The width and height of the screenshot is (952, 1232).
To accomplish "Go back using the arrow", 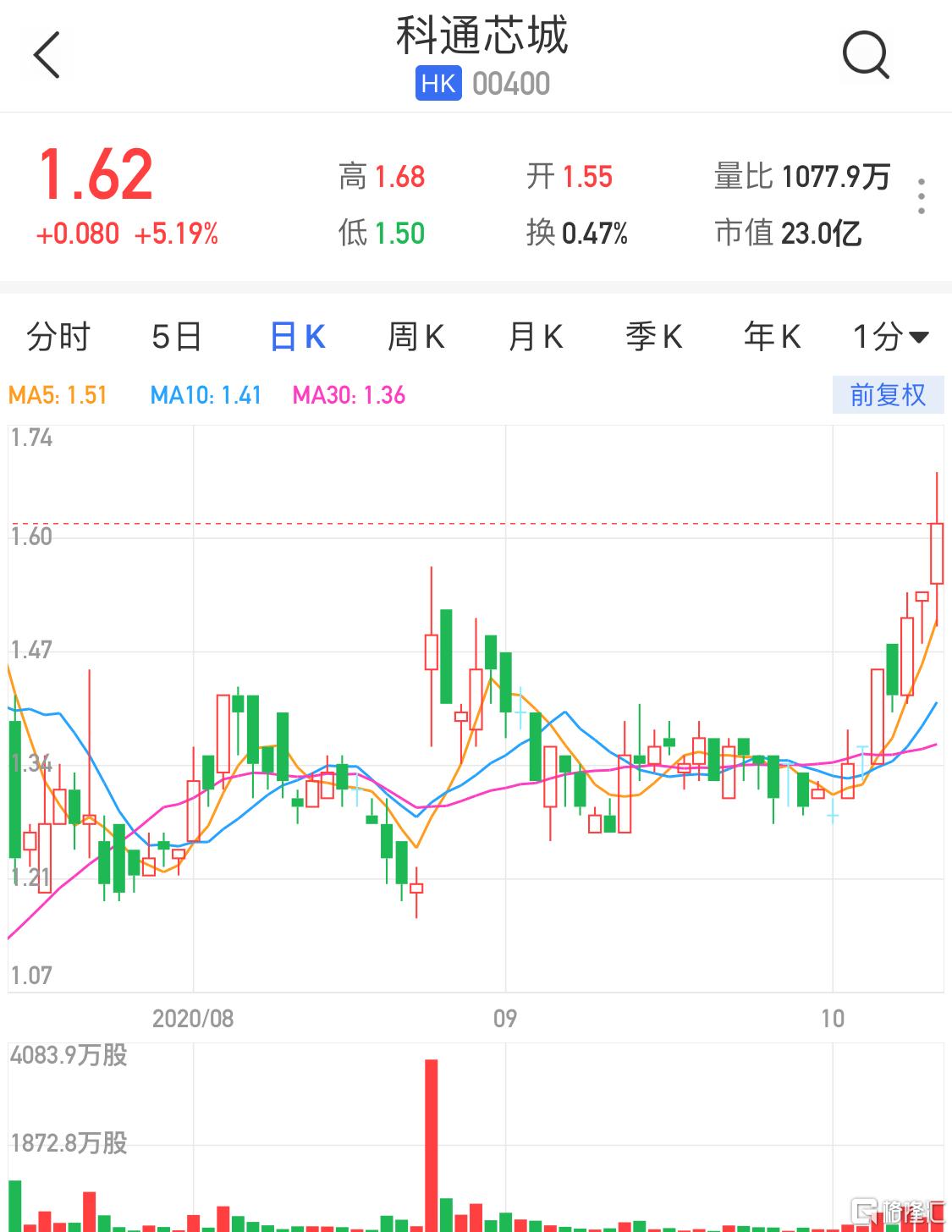I will (47, 55).
